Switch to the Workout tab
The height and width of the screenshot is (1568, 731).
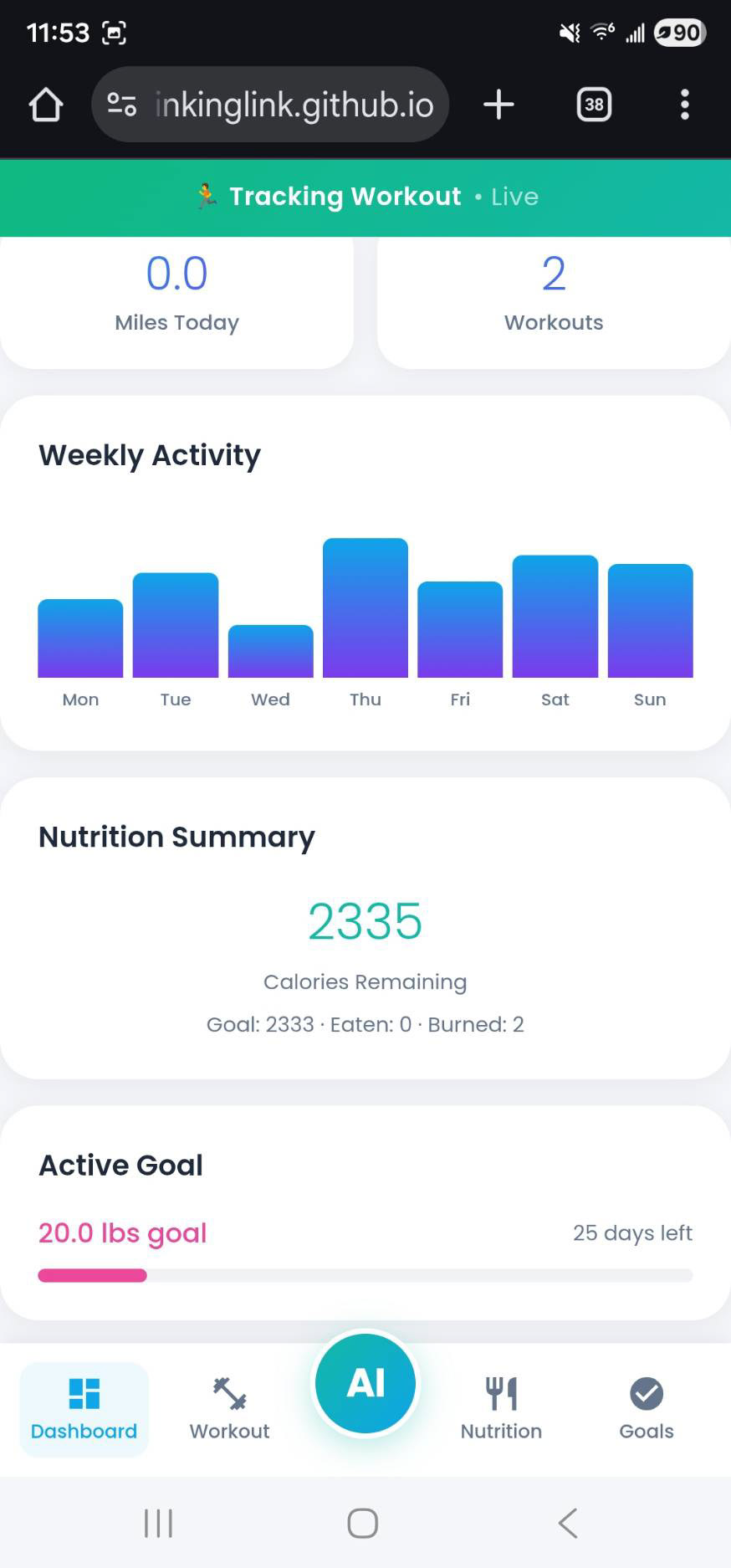[x=229, y=1409]
